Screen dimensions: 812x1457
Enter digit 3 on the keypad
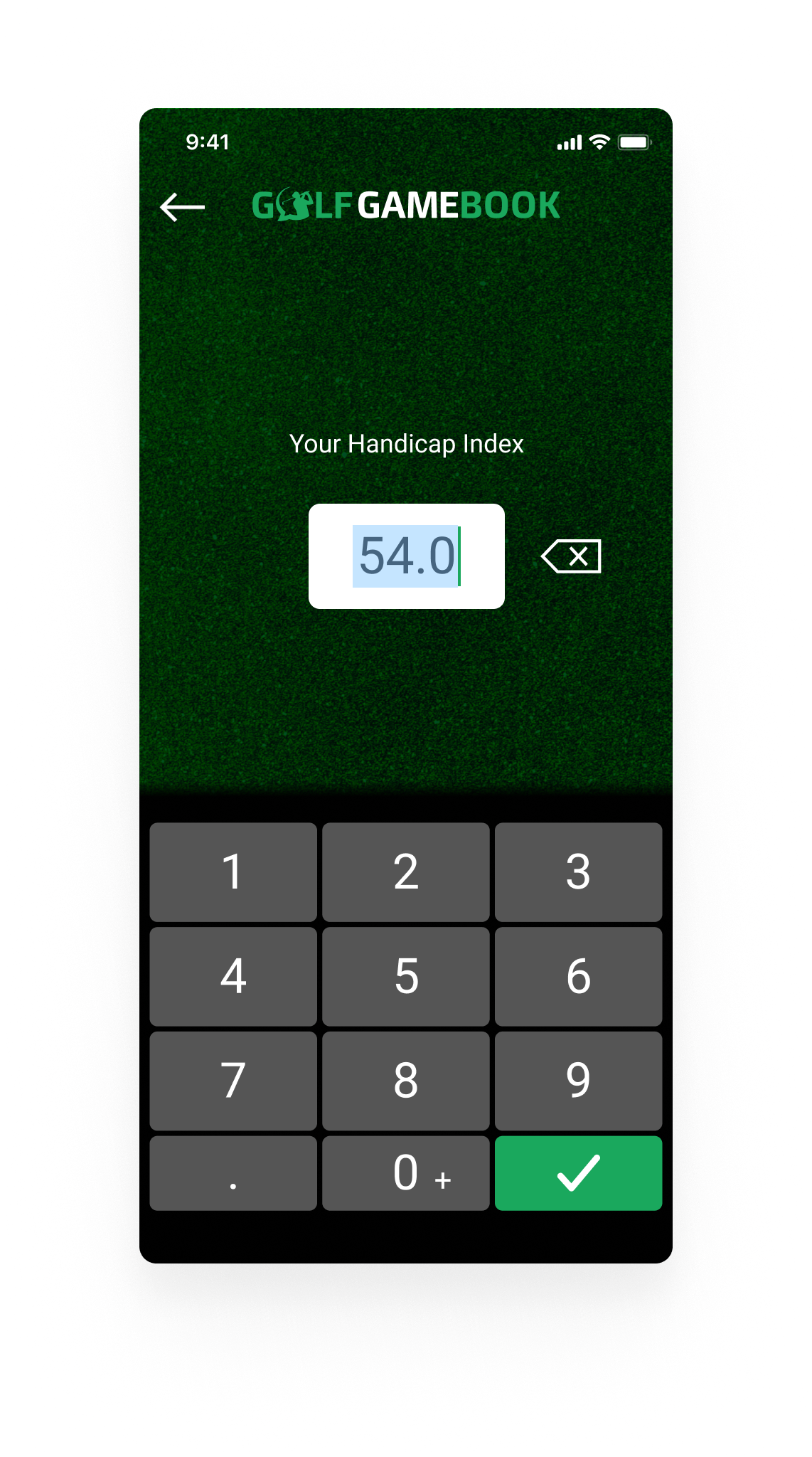click(579, 872)
